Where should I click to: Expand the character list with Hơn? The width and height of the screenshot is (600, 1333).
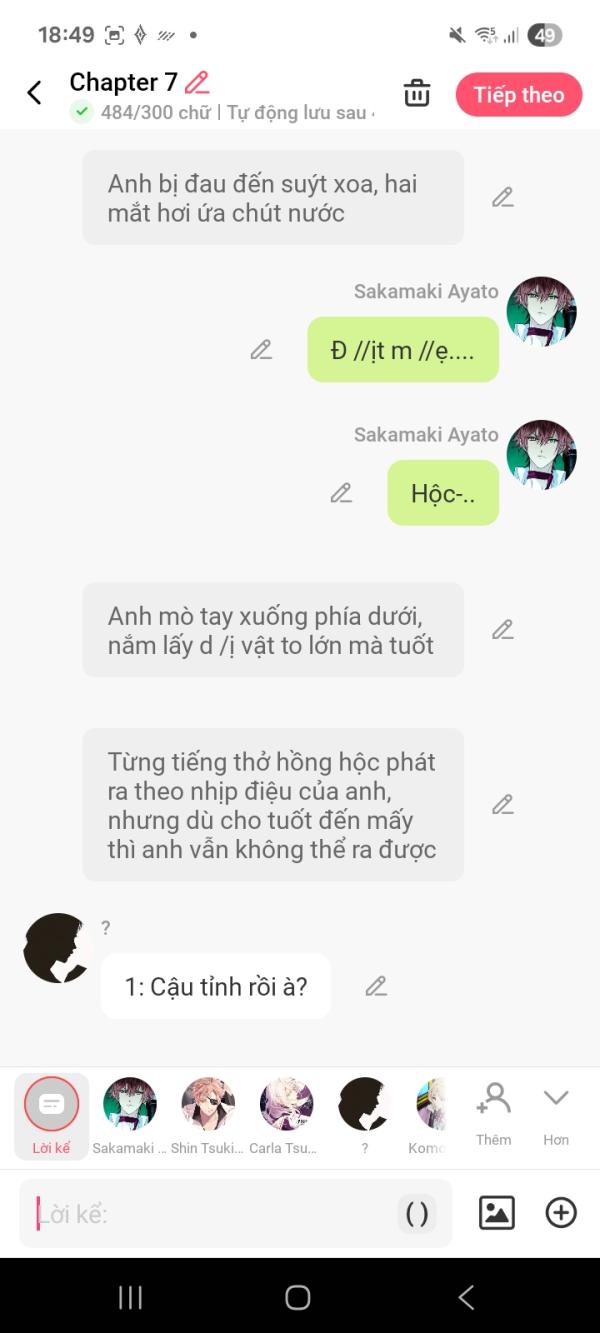coord(556,1113)
